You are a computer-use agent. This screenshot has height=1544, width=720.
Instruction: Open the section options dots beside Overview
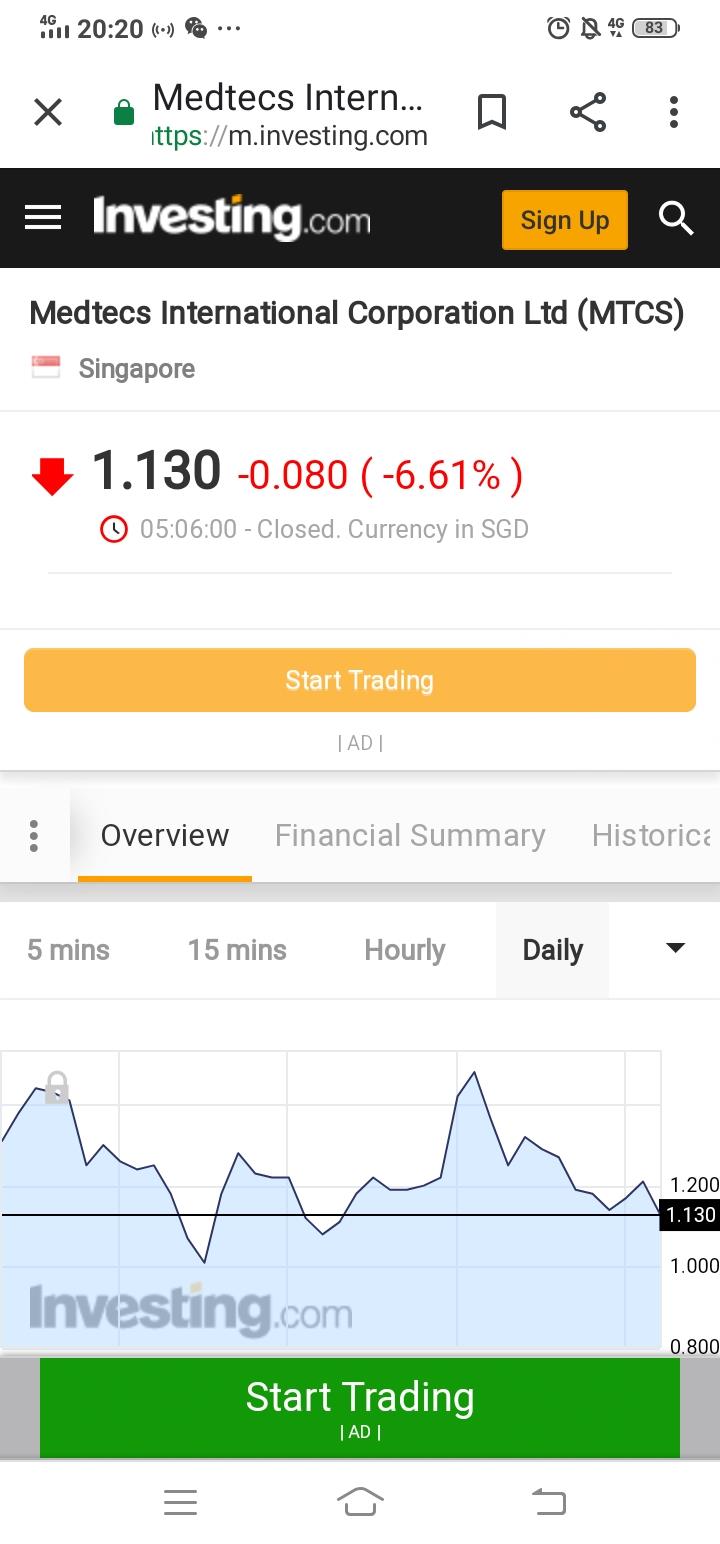click(x=34, y=836)
